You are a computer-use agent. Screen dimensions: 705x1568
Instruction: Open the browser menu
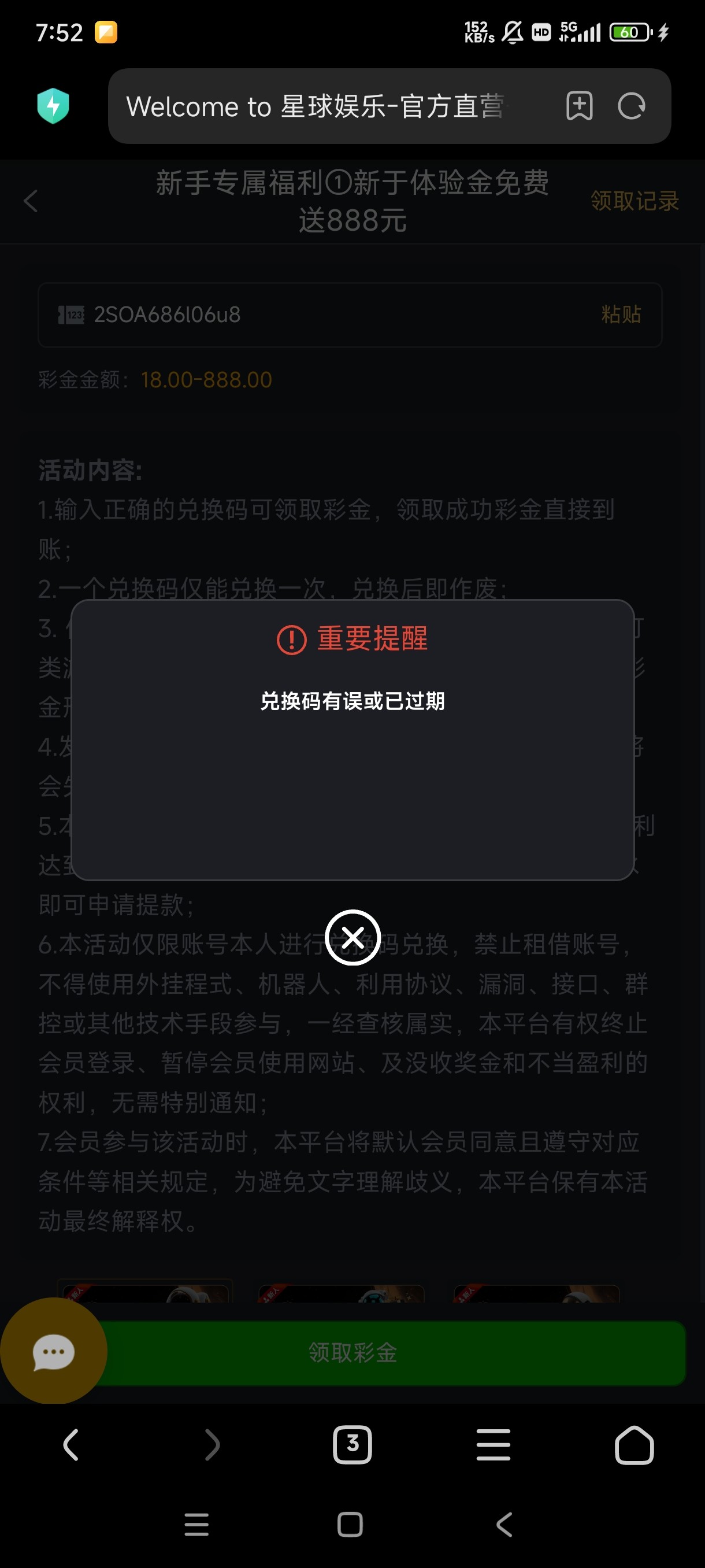coord(493,1444)
